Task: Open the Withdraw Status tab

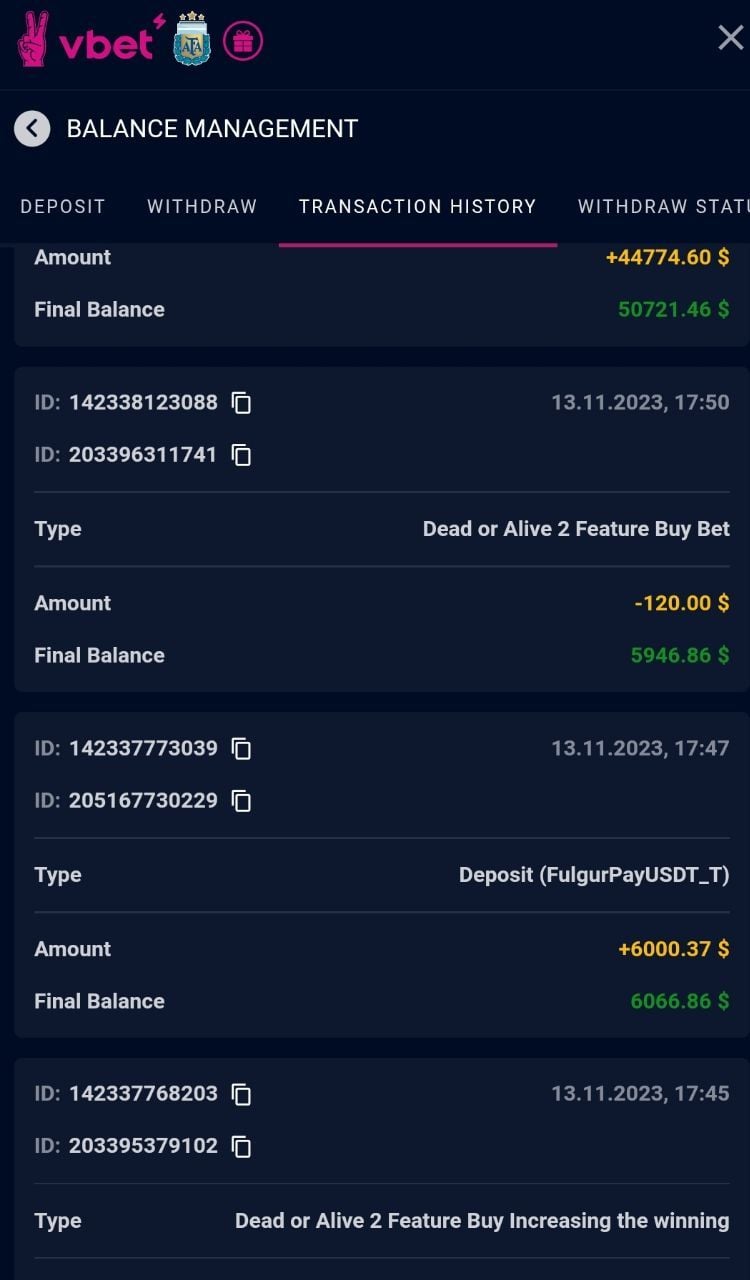Action: [663, 206]
